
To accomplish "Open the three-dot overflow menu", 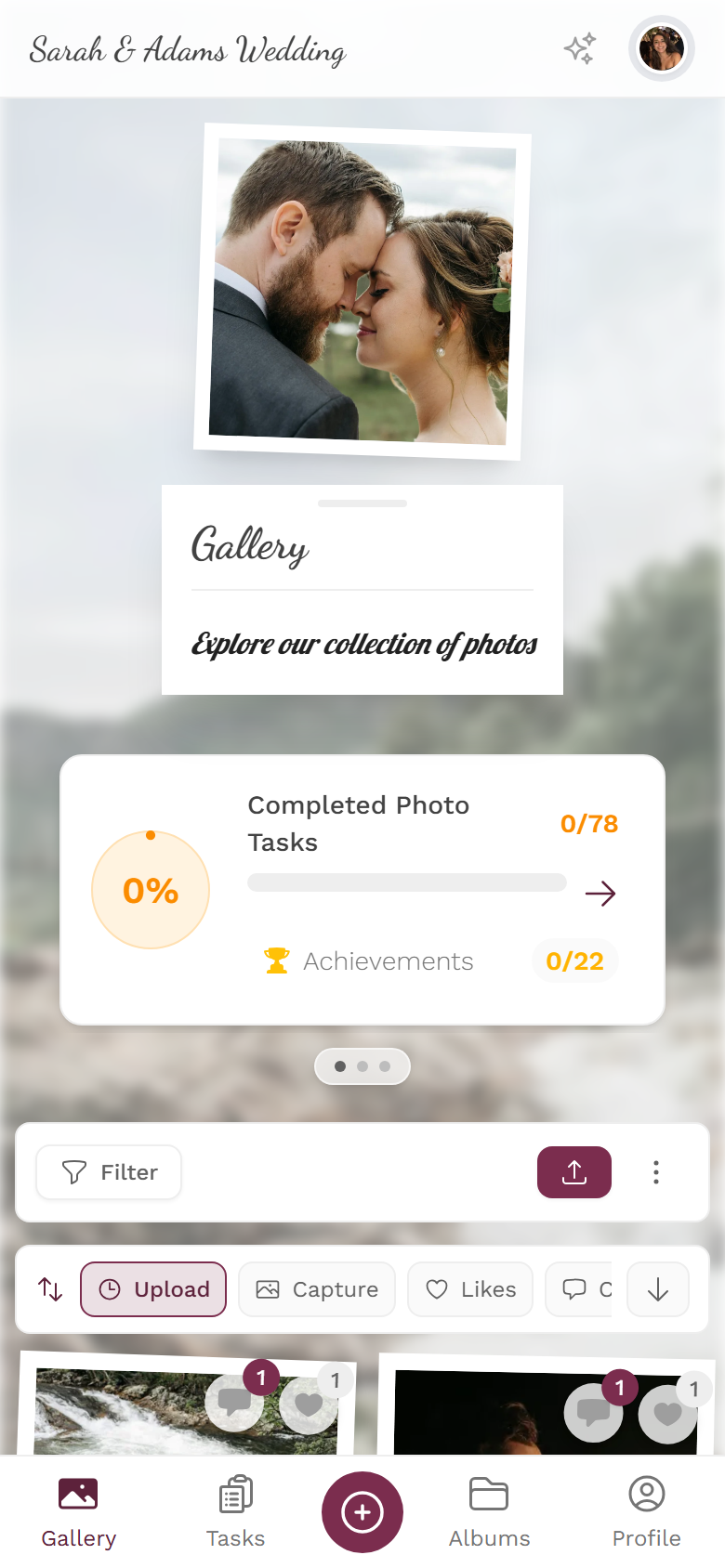I will [656, 1172].
